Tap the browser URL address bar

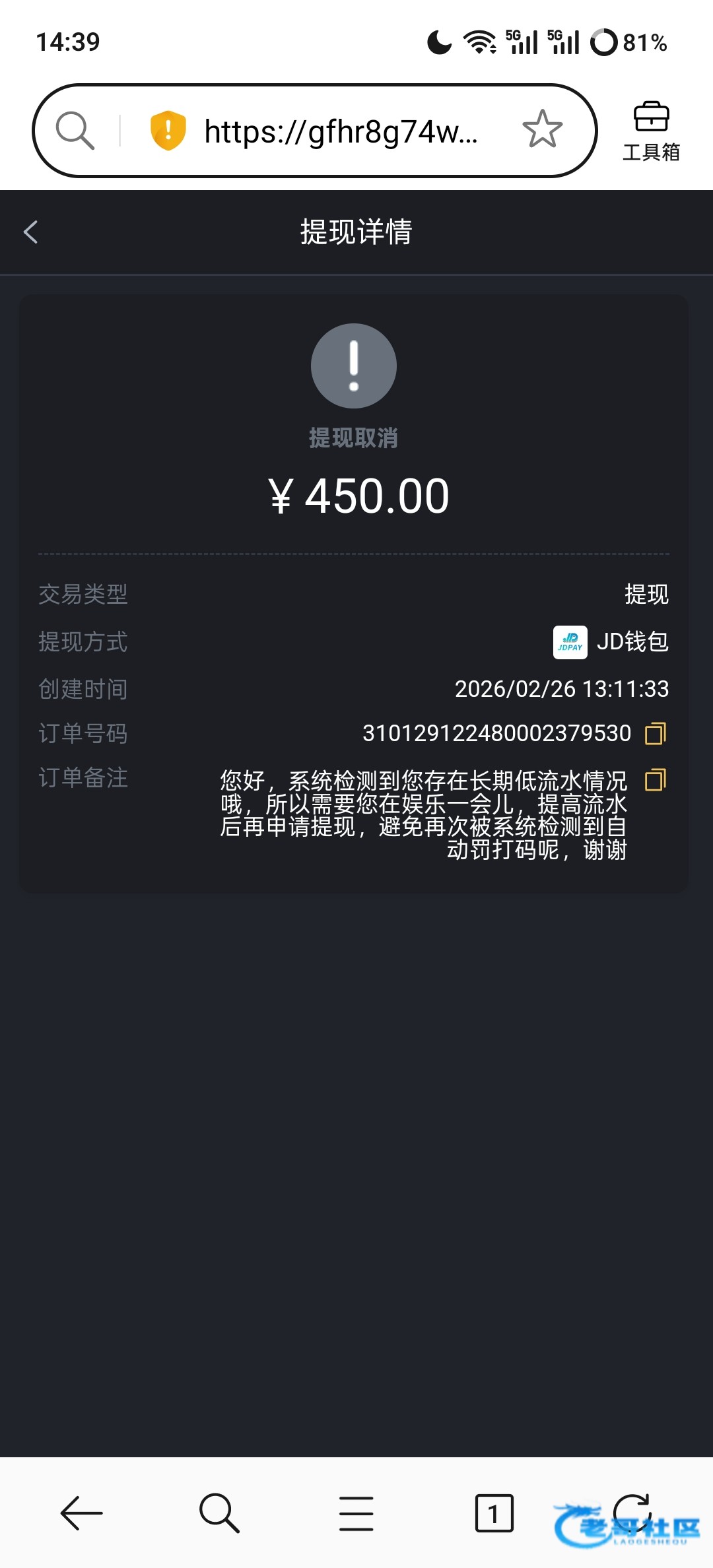340,131
